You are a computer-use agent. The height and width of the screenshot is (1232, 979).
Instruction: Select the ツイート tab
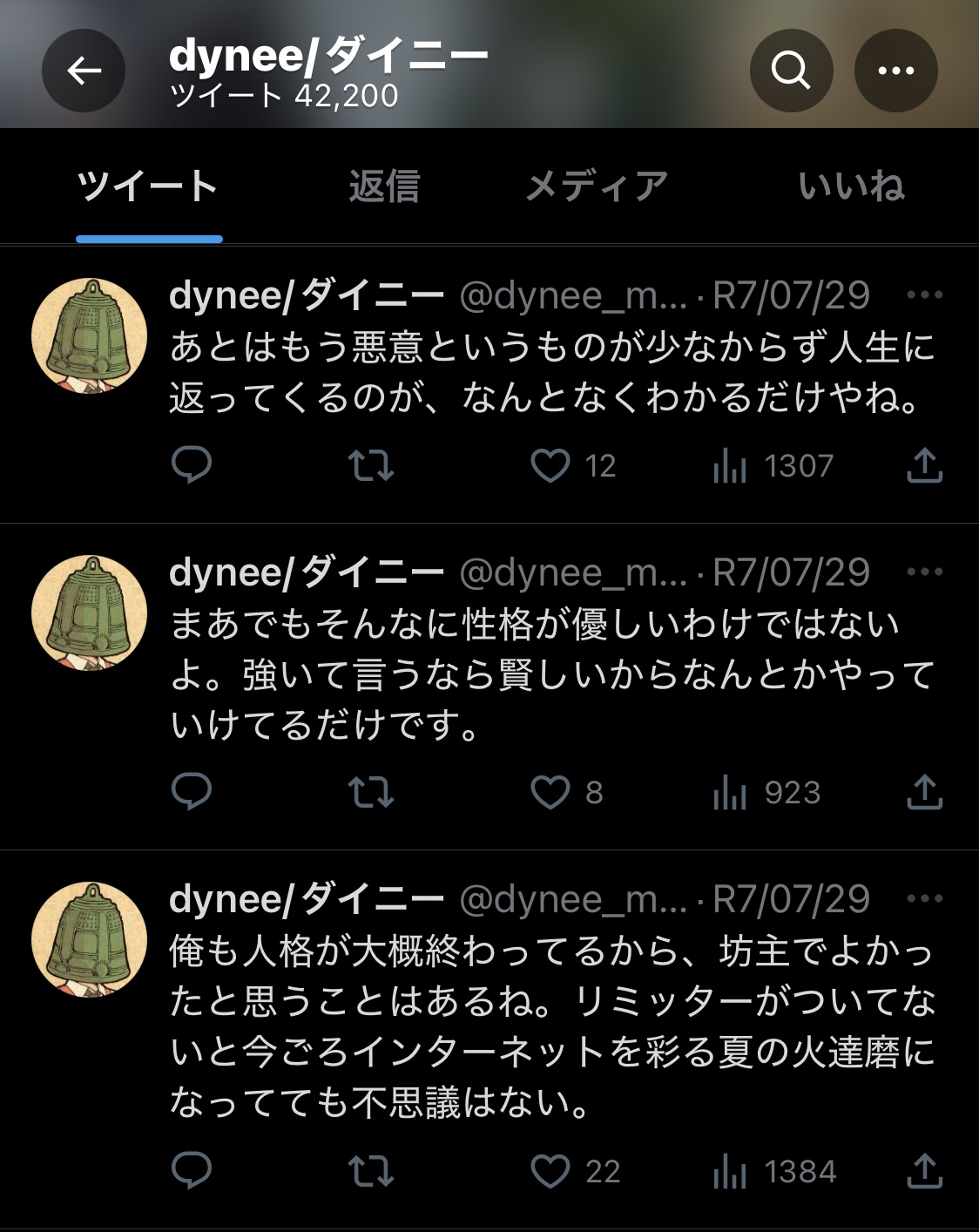coord(148,186)
